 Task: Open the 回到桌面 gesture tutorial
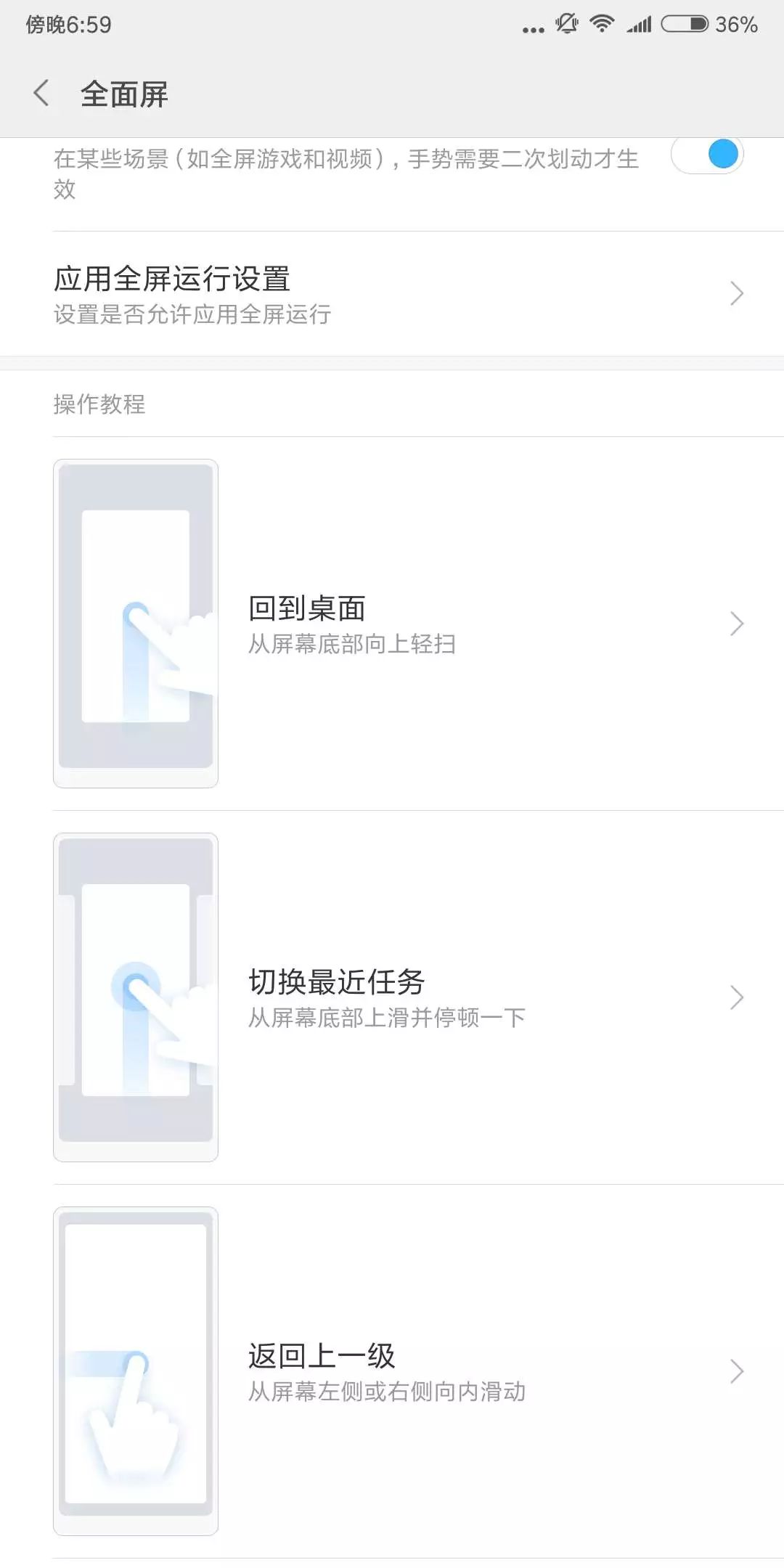392,624
